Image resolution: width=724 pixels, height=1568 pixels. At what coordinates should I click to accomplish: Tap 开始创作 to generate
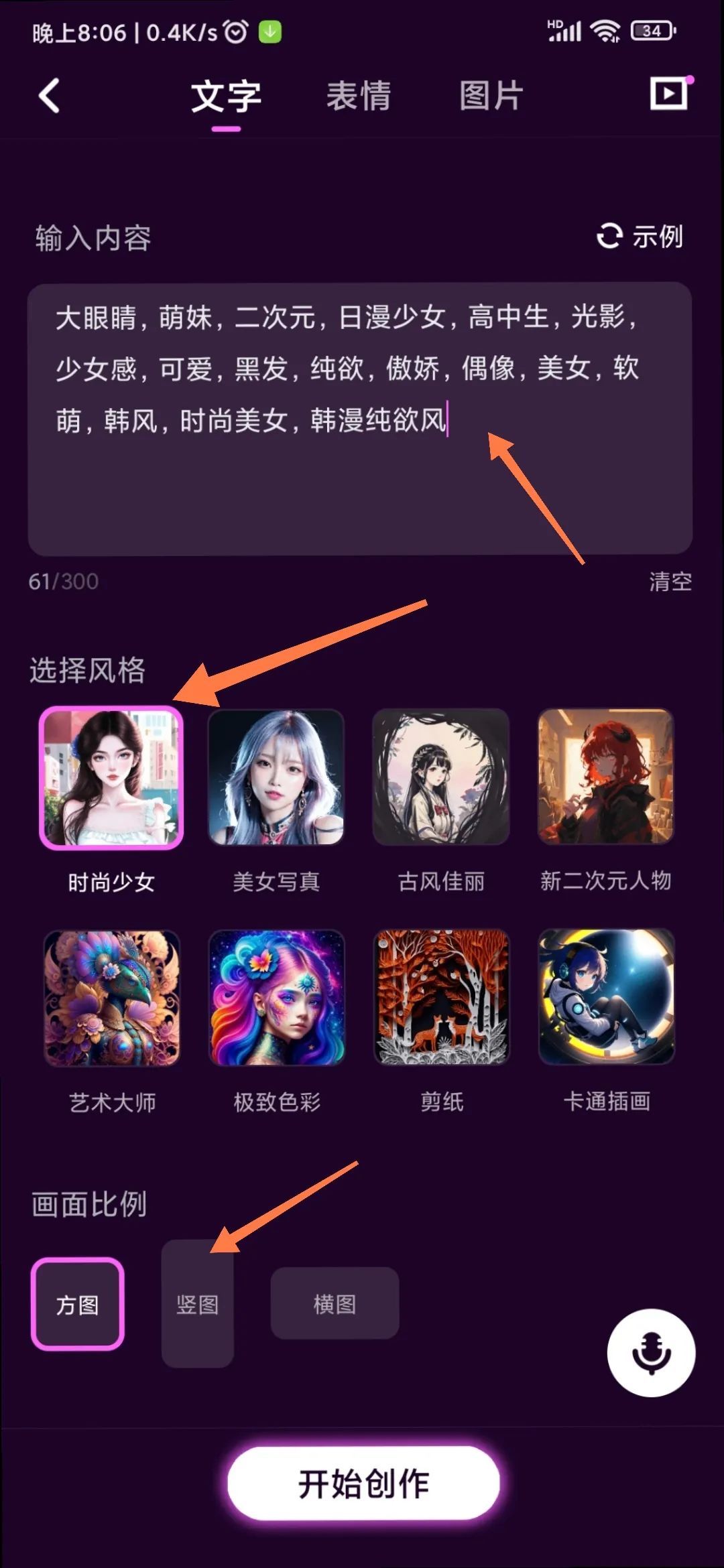(x=363, y=1483)
